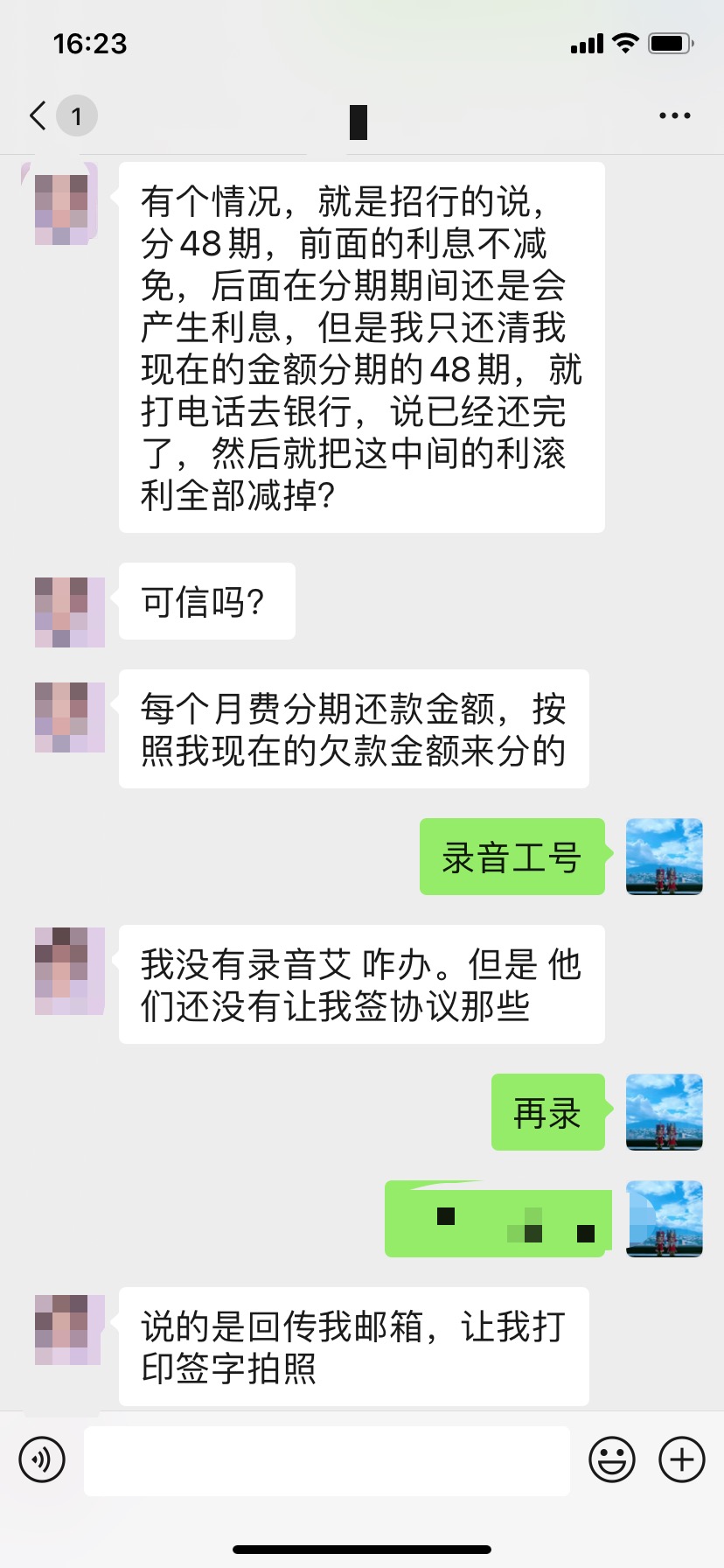Select the unread badge showing 1
The width and height of the screenshot is (724, 1568).
(77, 115)
